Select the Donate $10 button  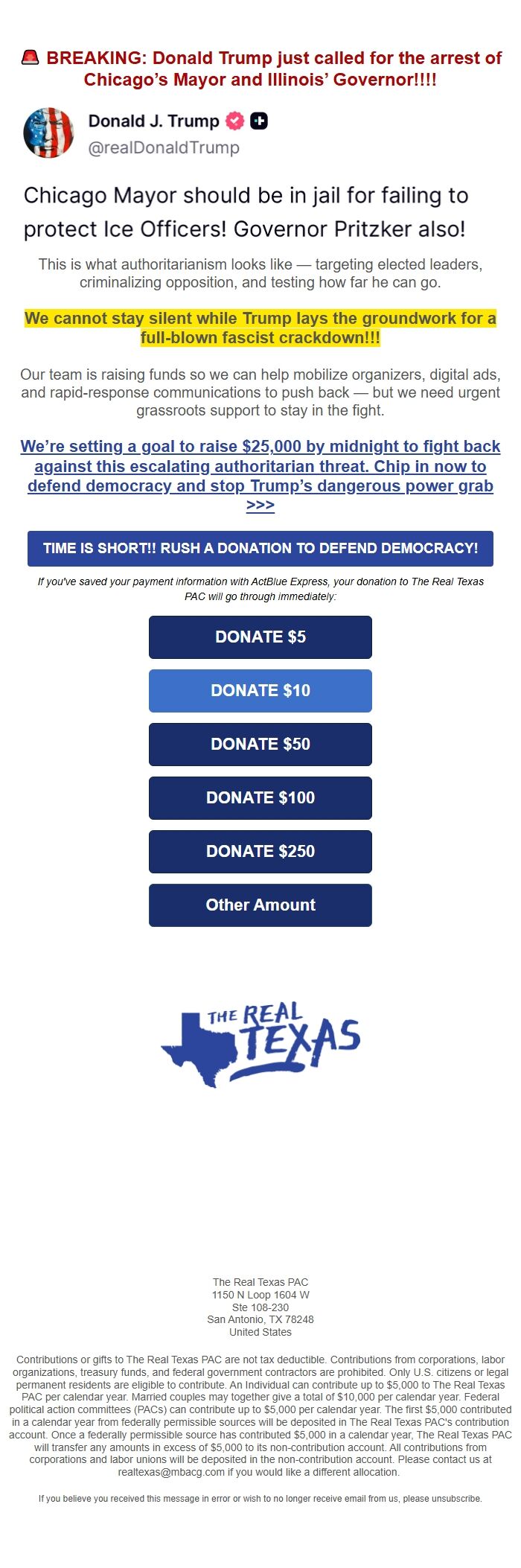tap(260, 691)
